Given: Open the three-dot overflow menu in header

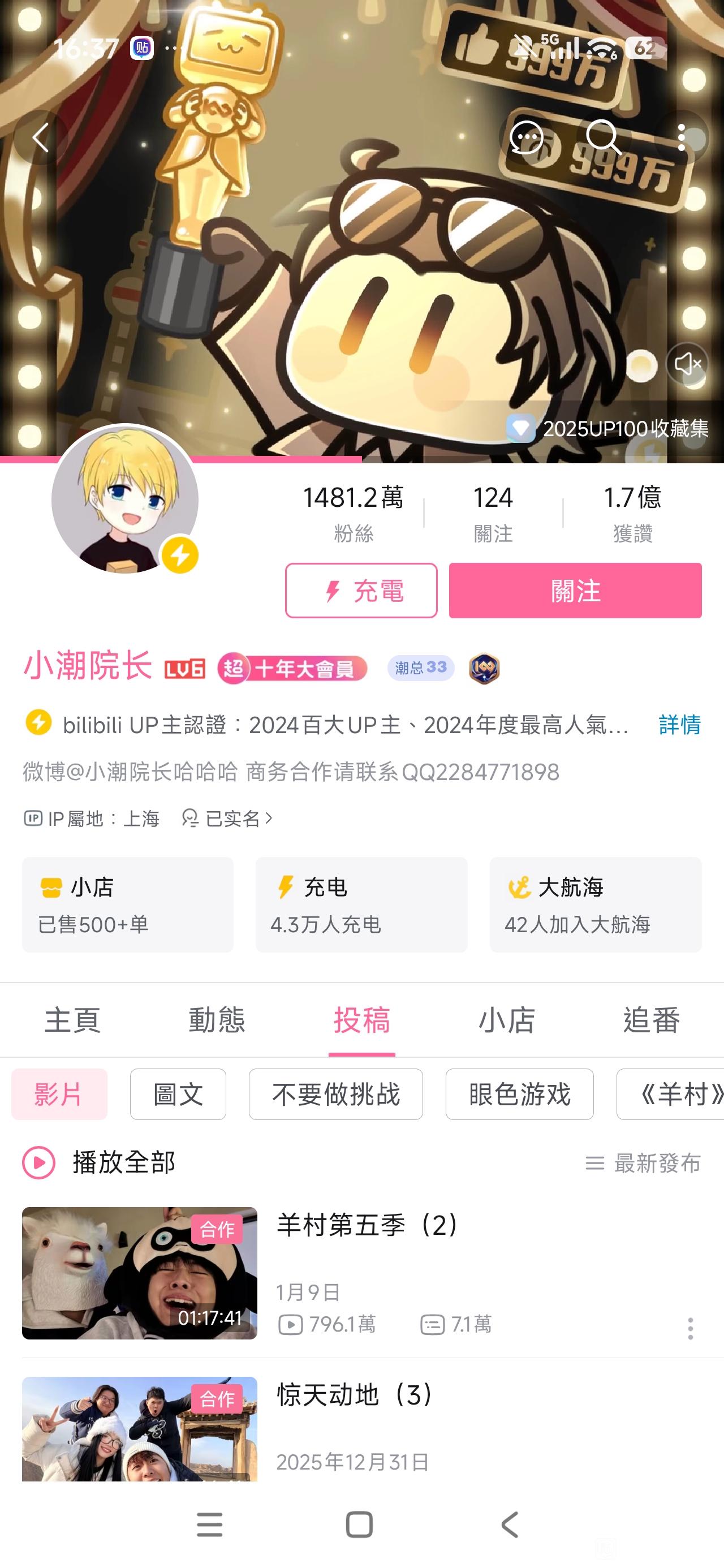Looking at the screenshot, I should click(x=682, y=138).
